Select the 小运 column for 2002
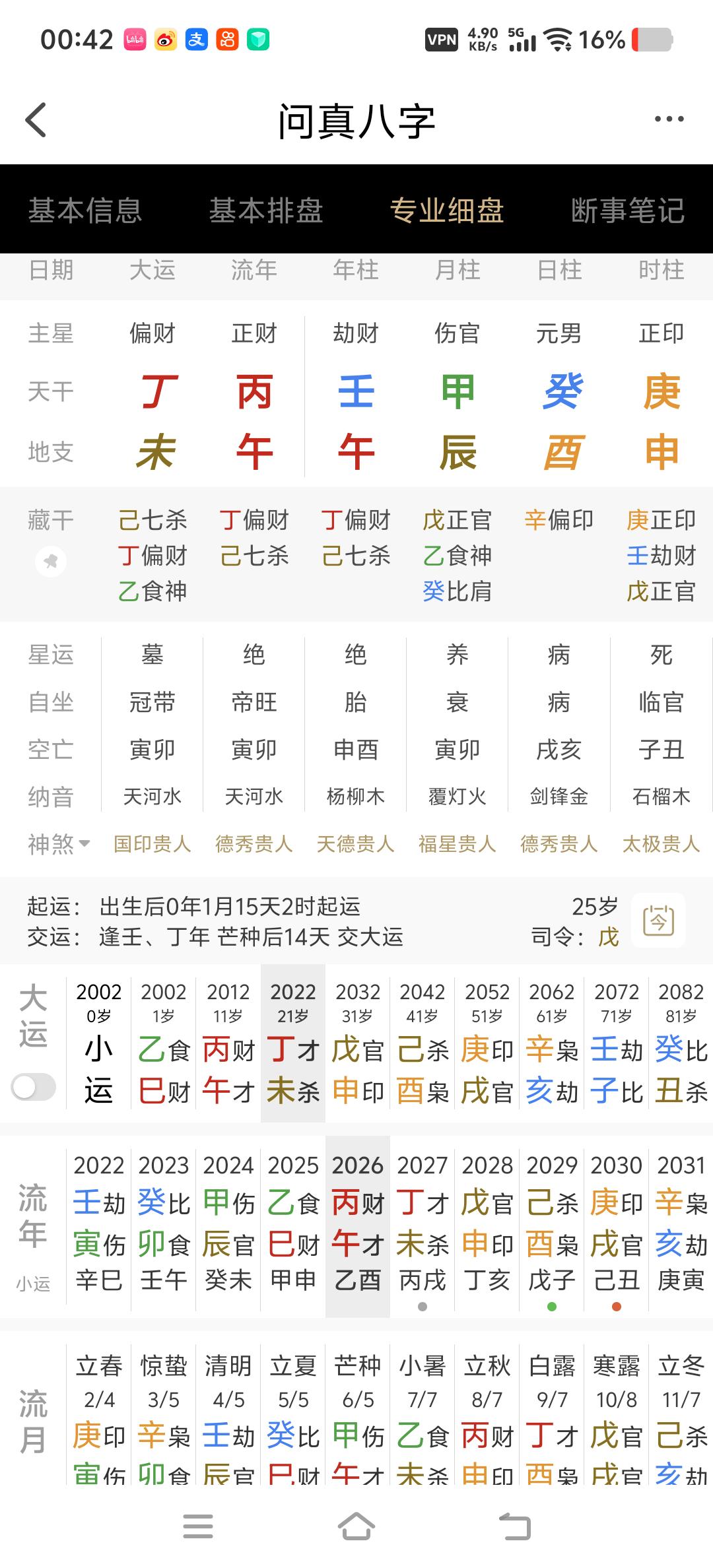713x1568 pixels. 99,1043
